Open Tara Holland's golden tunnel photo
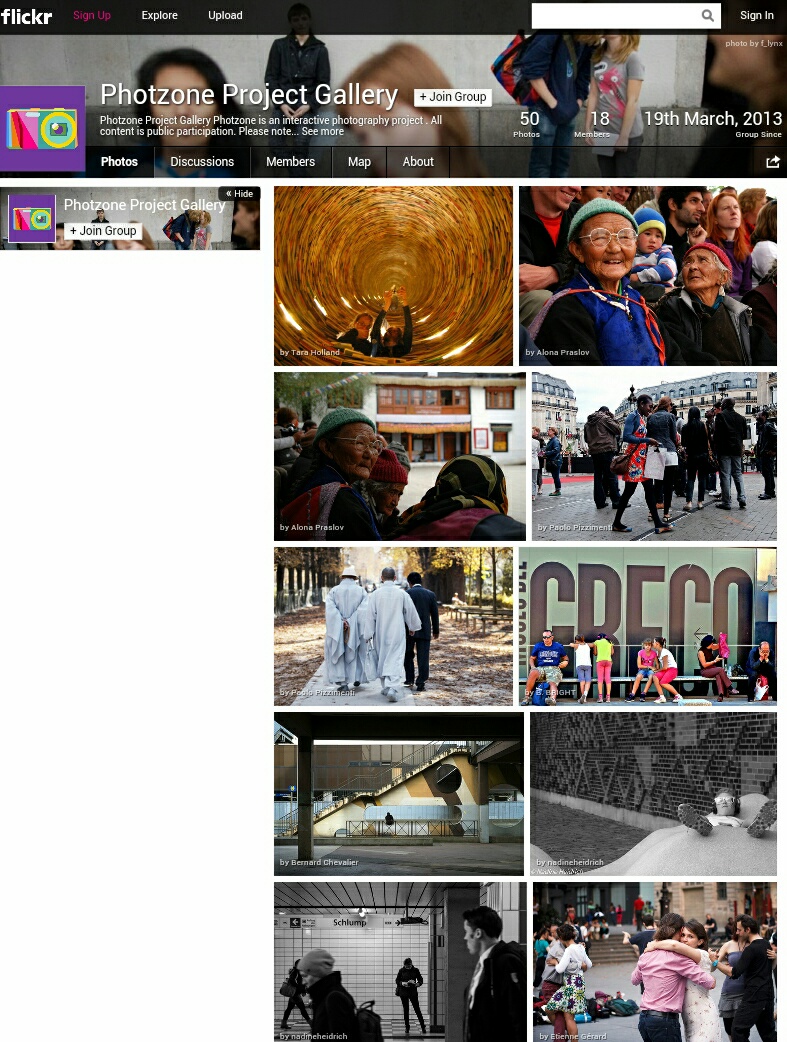This screenshot has width=787, height=1042. 393,275
